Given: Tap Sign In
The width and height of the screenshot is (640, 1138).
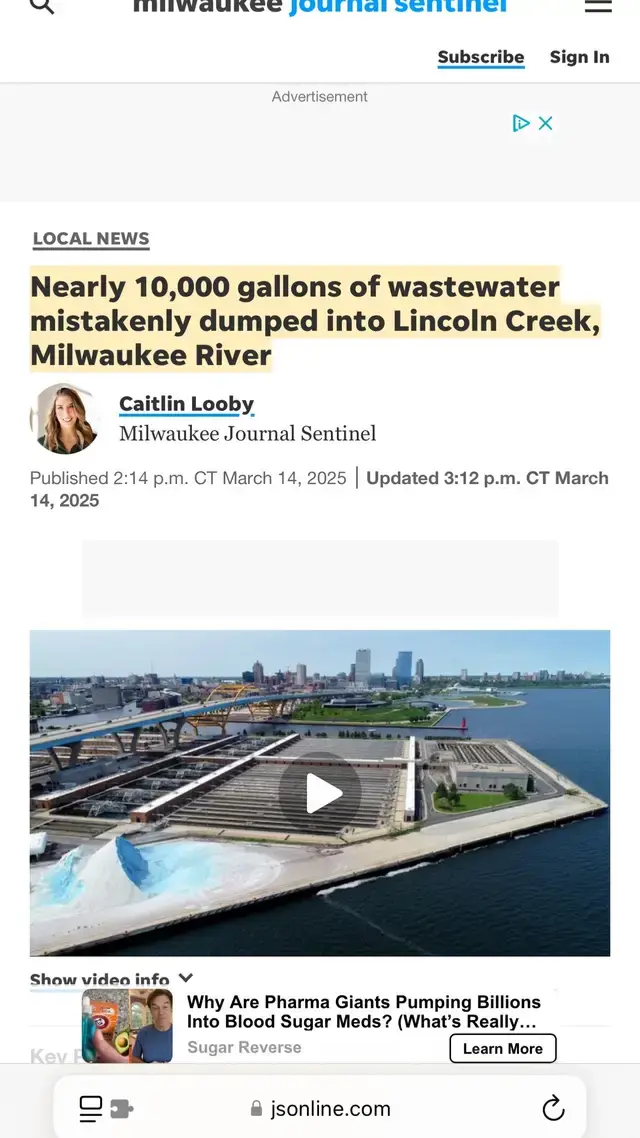Looking at the screenshot, I should [x=579, y=57].
